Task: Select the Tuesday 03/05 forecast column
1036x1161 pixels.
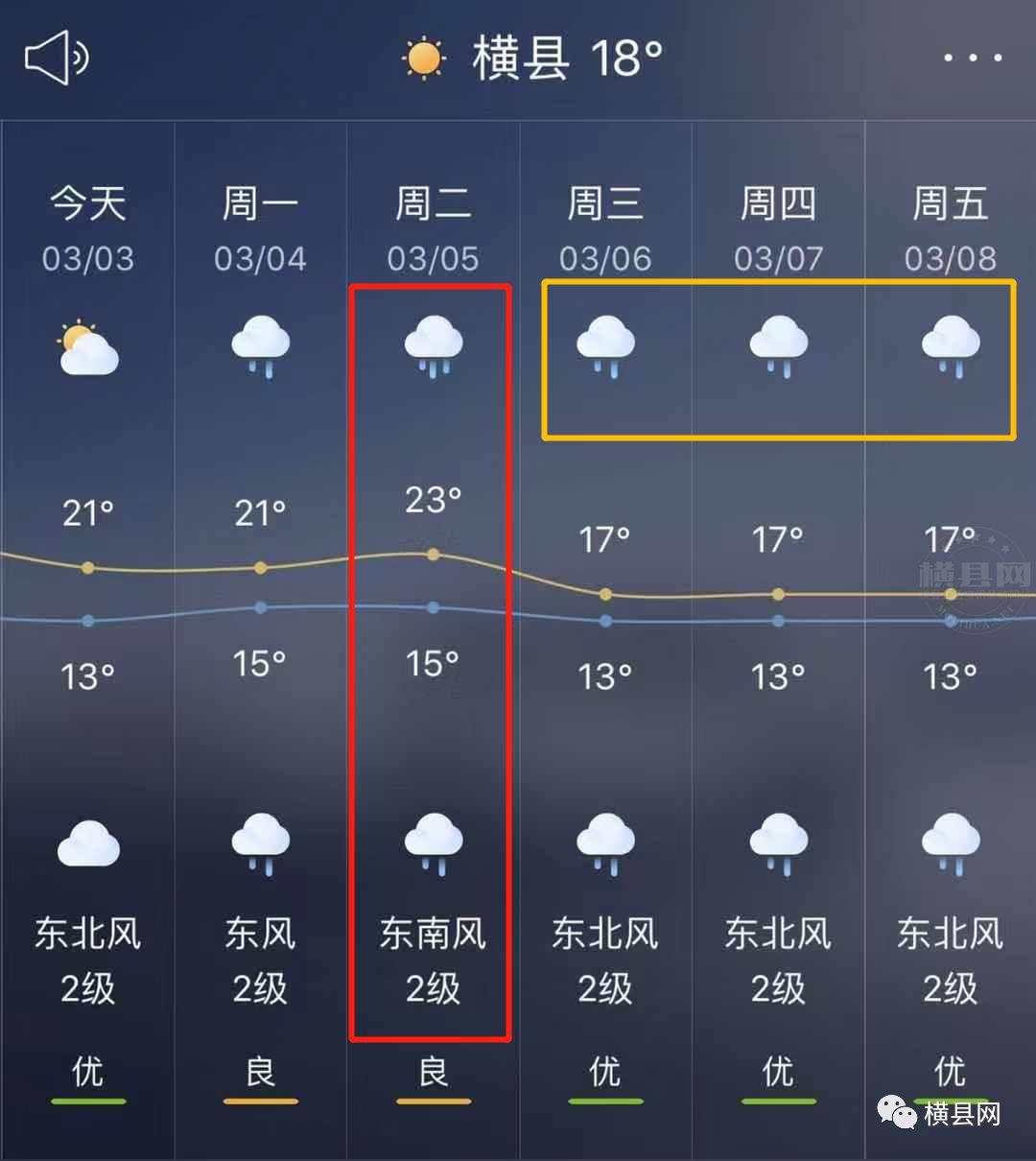Action: pos(432,230)
